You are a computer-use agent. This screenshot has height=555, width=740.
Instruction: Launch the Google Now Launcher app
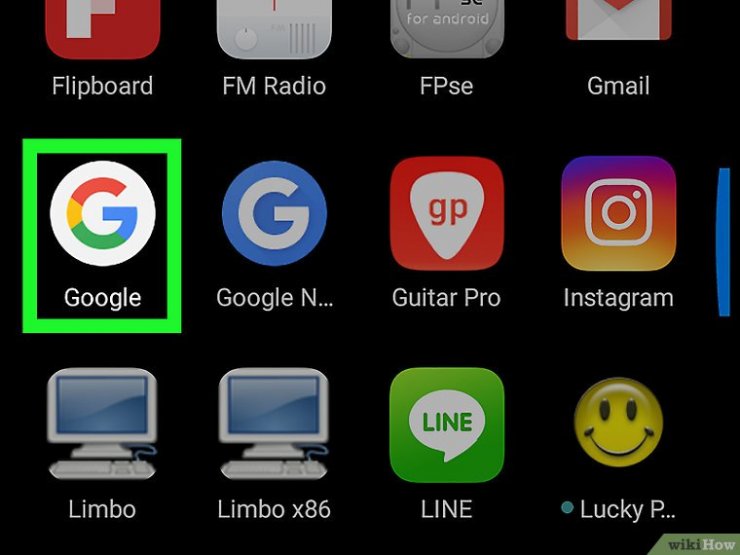[273, 213]
